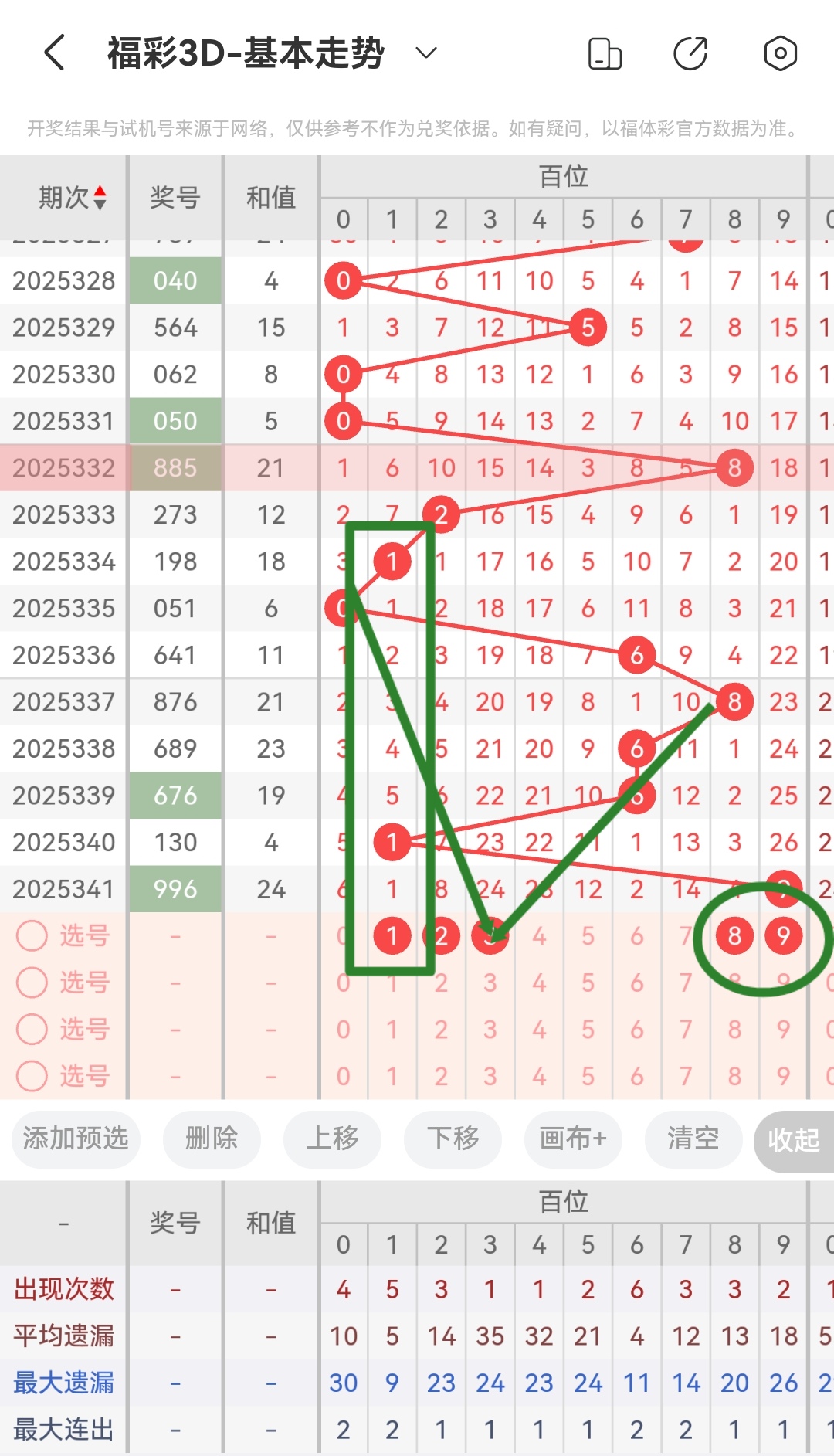Clear selections with the 清空 button
The width and height of the screenshot is (834, 1456).
[x=693, y=1139]
